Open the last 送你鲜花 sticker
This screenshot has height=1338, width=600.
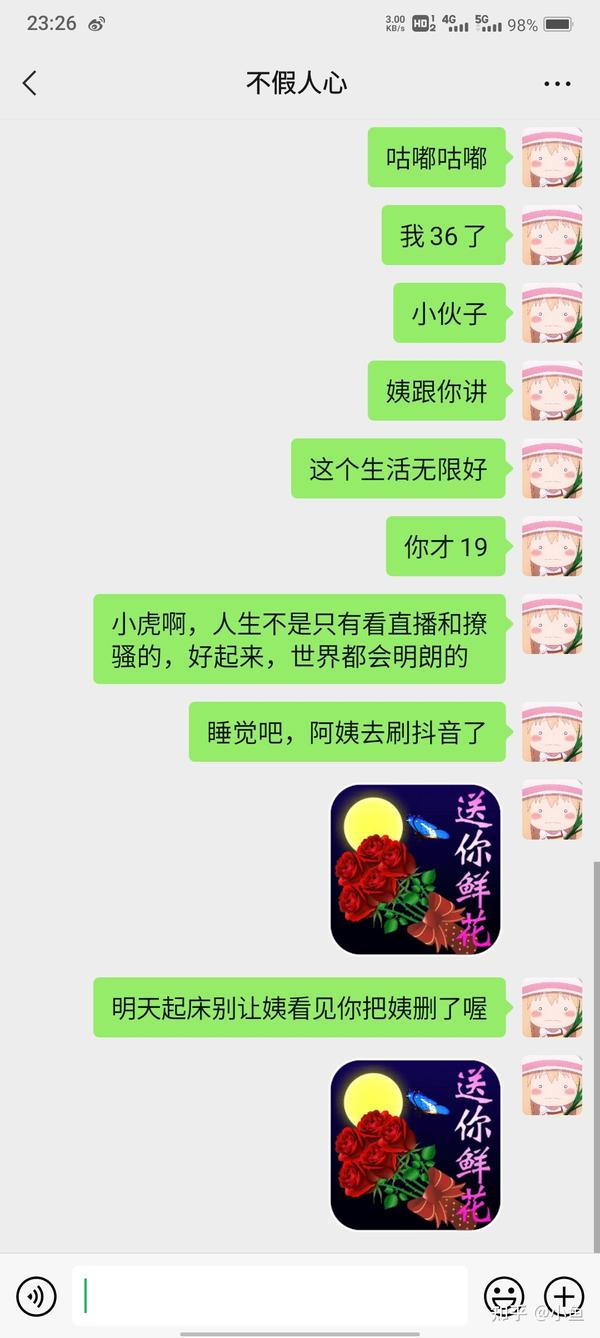tap(415, 1144)
